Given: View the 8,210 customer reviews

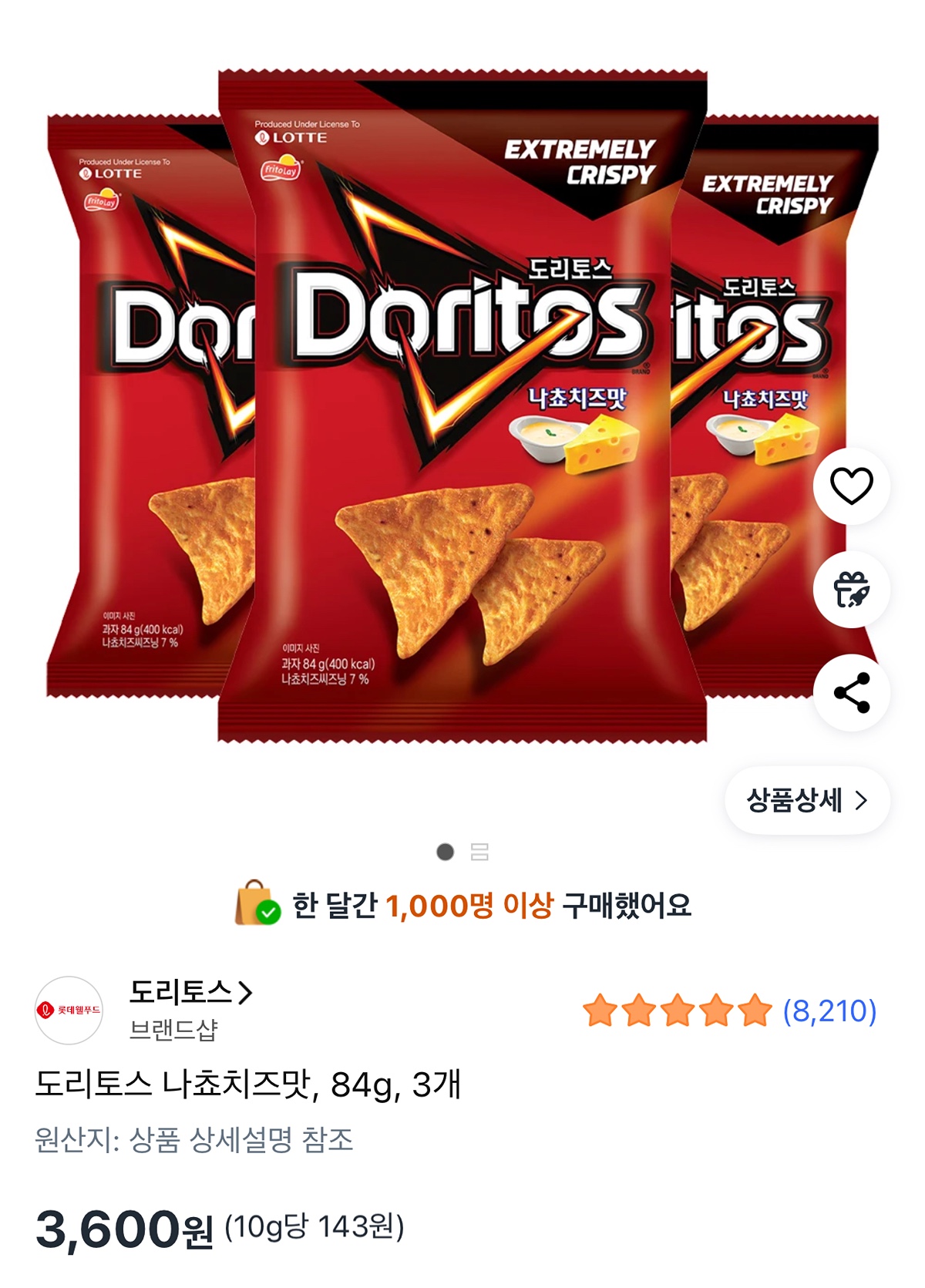Looking at the screenshot, I should [829, 1011].
